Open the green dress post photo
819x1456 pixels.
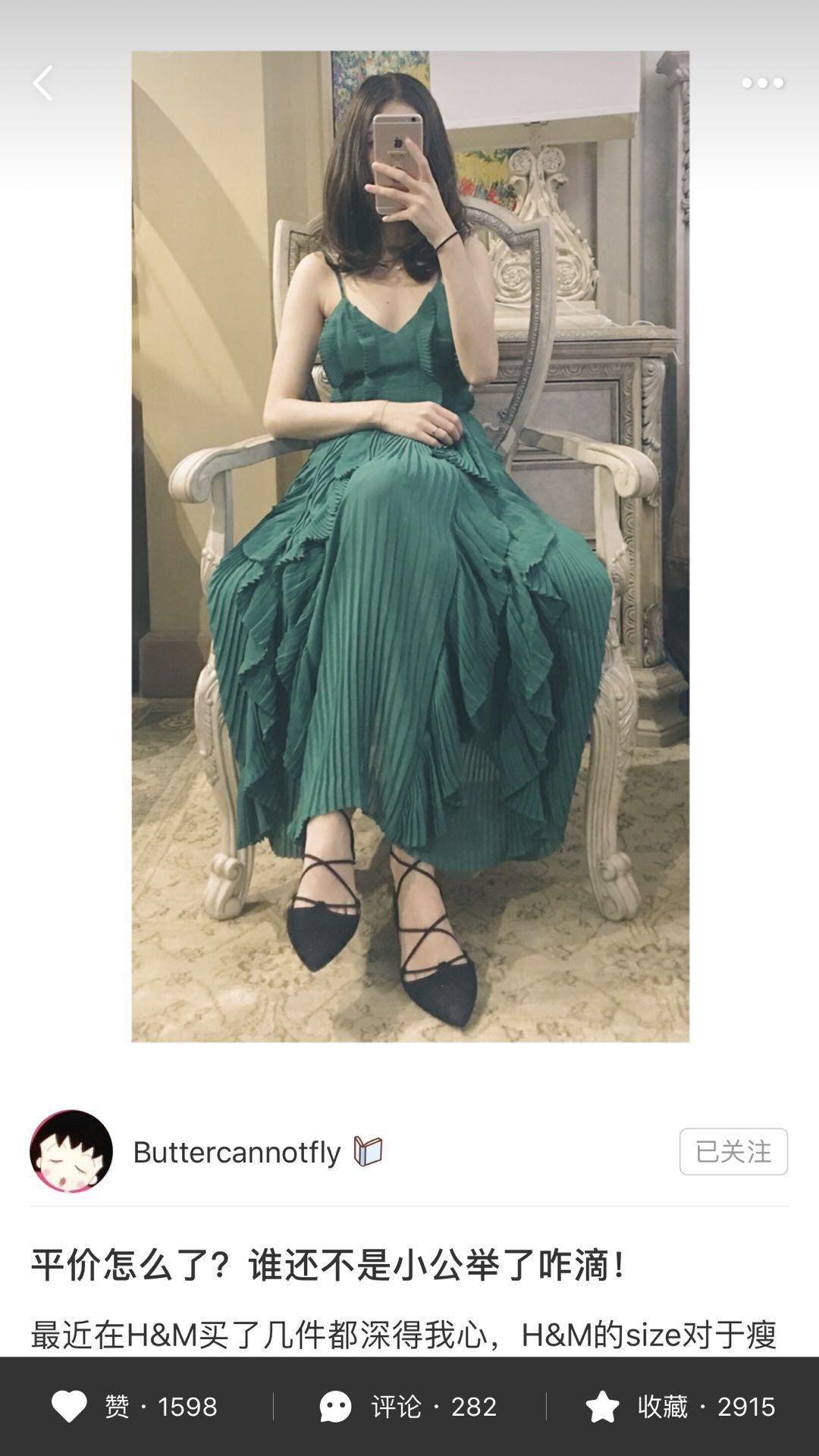pyautogui.click(x=410, y=546)
